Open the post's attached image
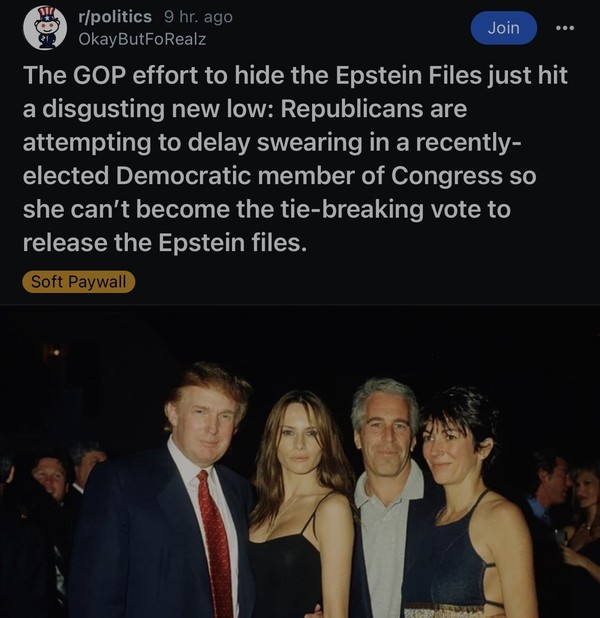The height and width of the screenshot is (618, 600). (x=300, y=470)
